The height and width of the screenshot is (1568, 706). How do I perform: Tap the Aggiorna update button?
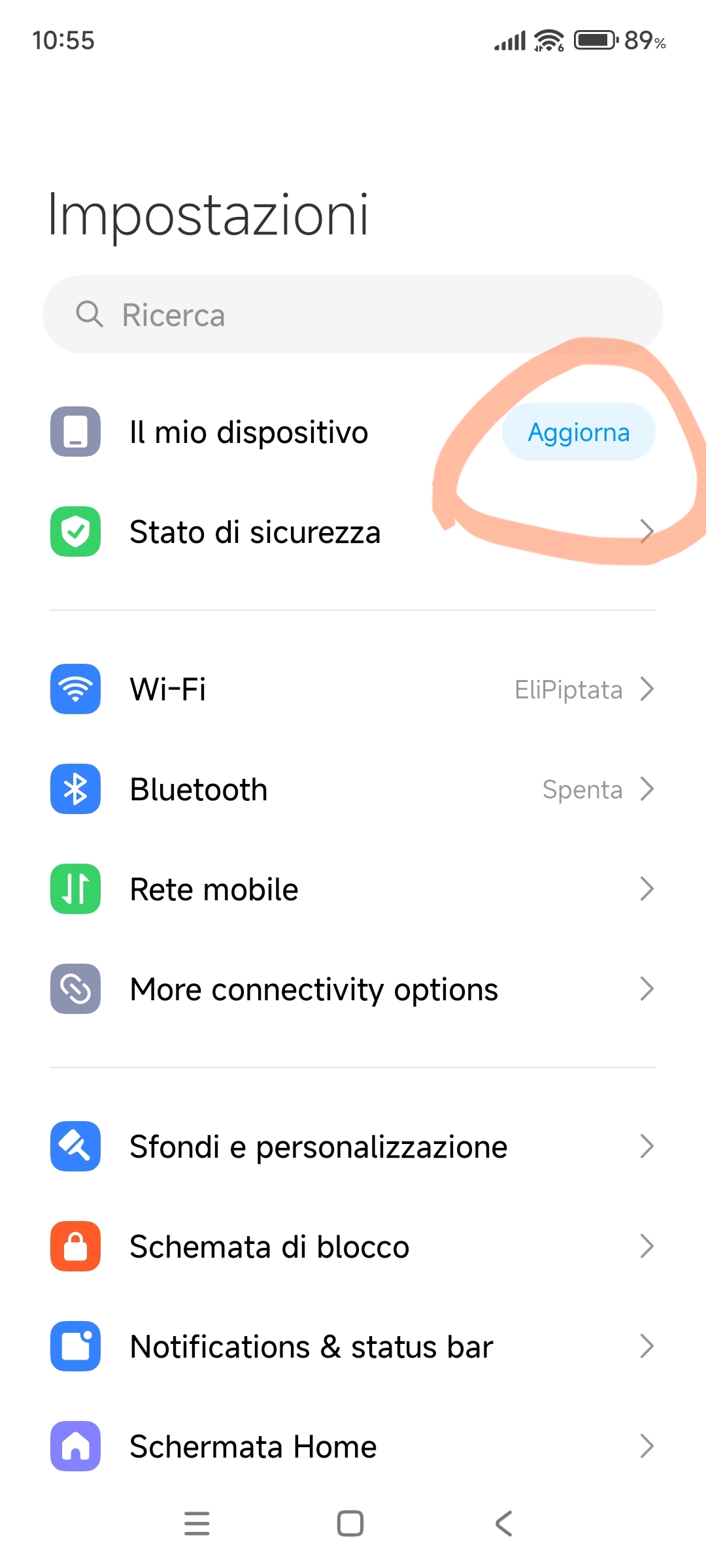pyautogui.click(x=579, y=432)
